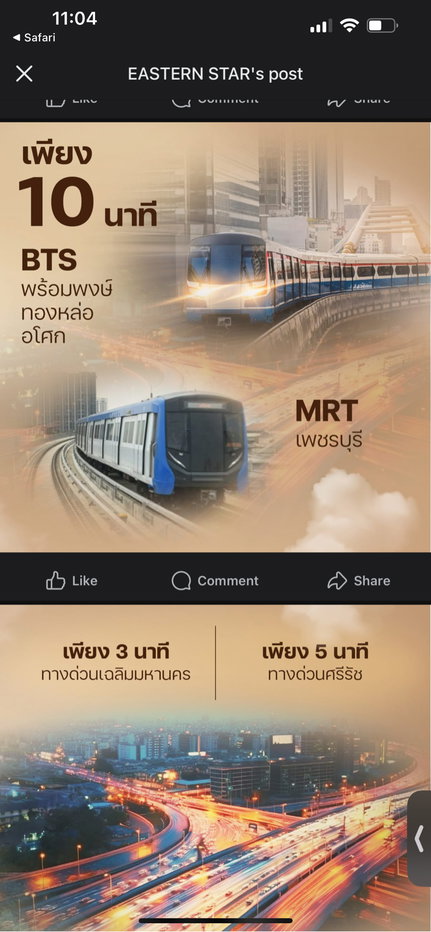Screen dimensions: 431x932
Task: Close EASTERN STAR's post view
Action: click(x=24, y=74)
